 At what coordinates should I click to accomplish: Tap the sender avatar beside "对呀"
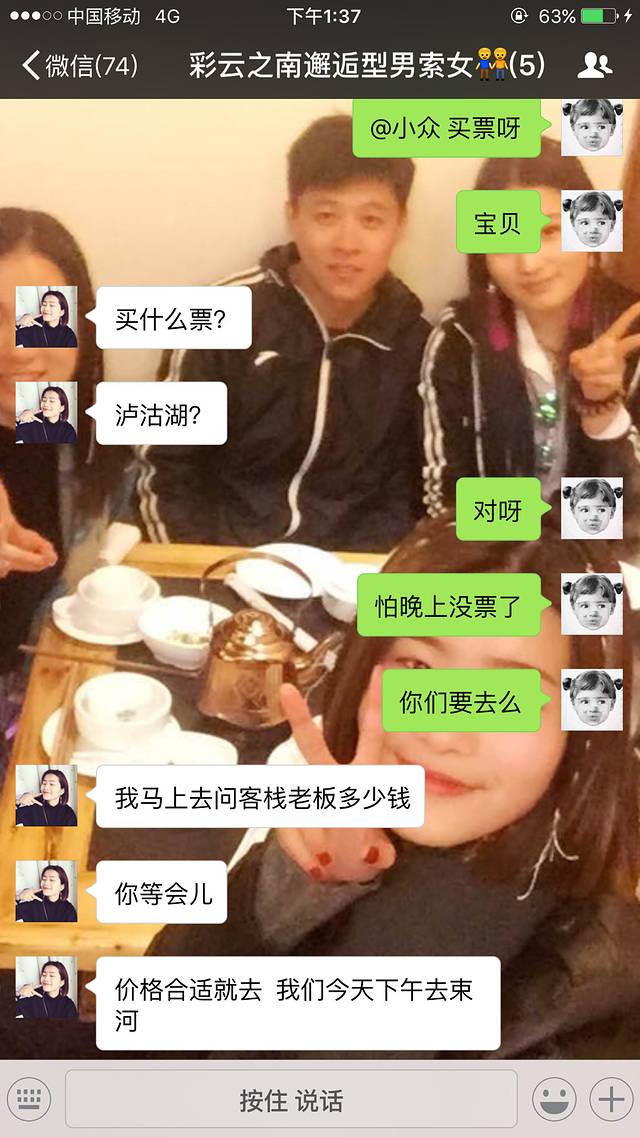591,509
